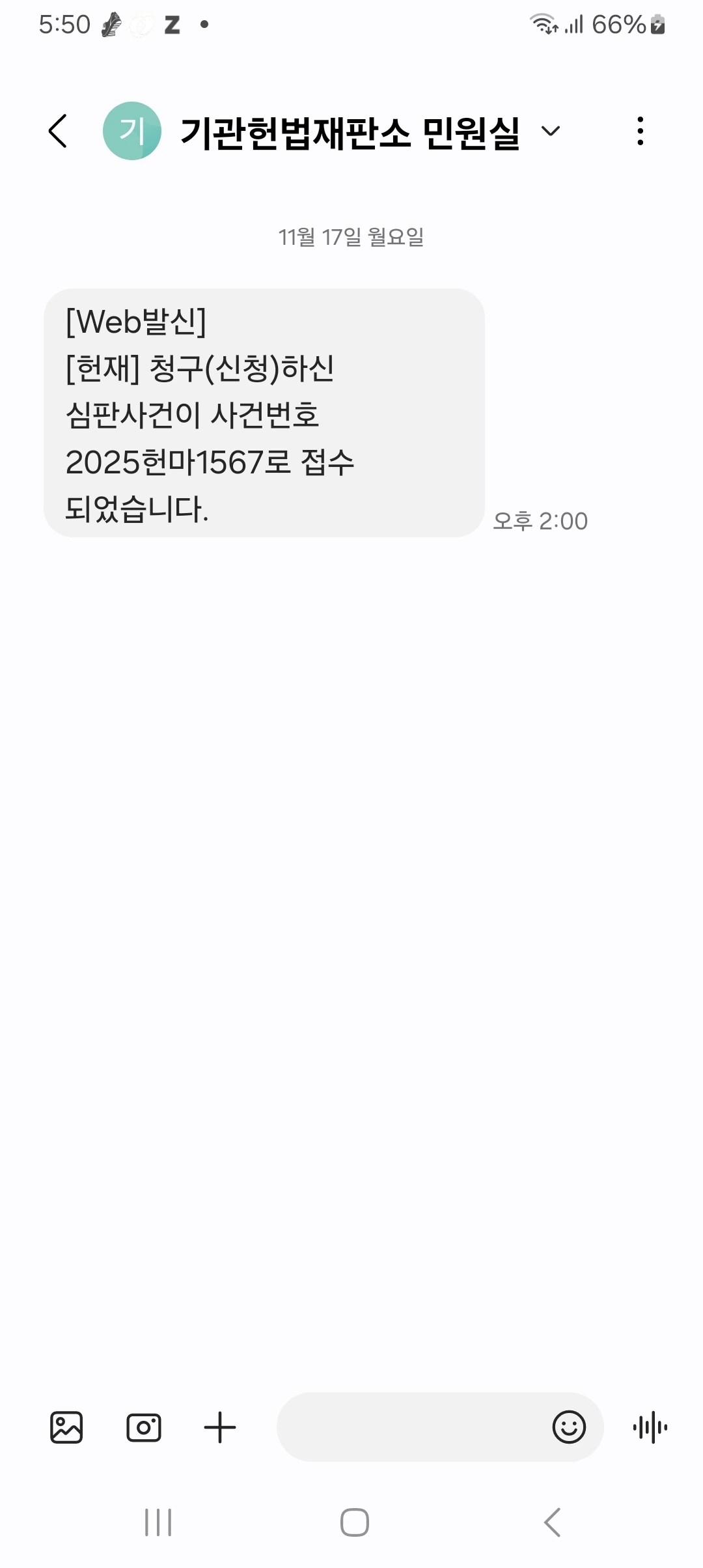Image resolution: width=703 pixels, height=1568 pixels.
Task: Open the emoji picker
Action: 569,1427
